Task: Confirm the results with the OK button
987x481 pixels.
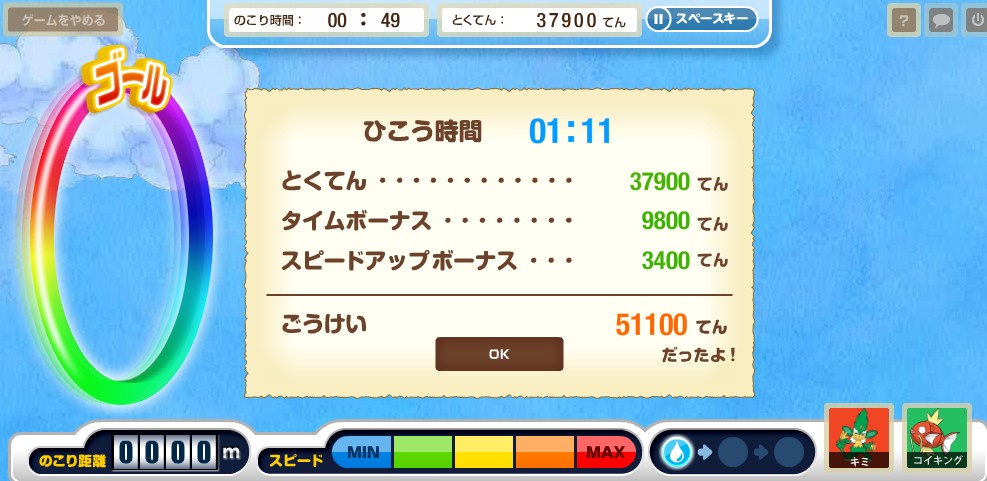Action: click(x=499, y=354)
